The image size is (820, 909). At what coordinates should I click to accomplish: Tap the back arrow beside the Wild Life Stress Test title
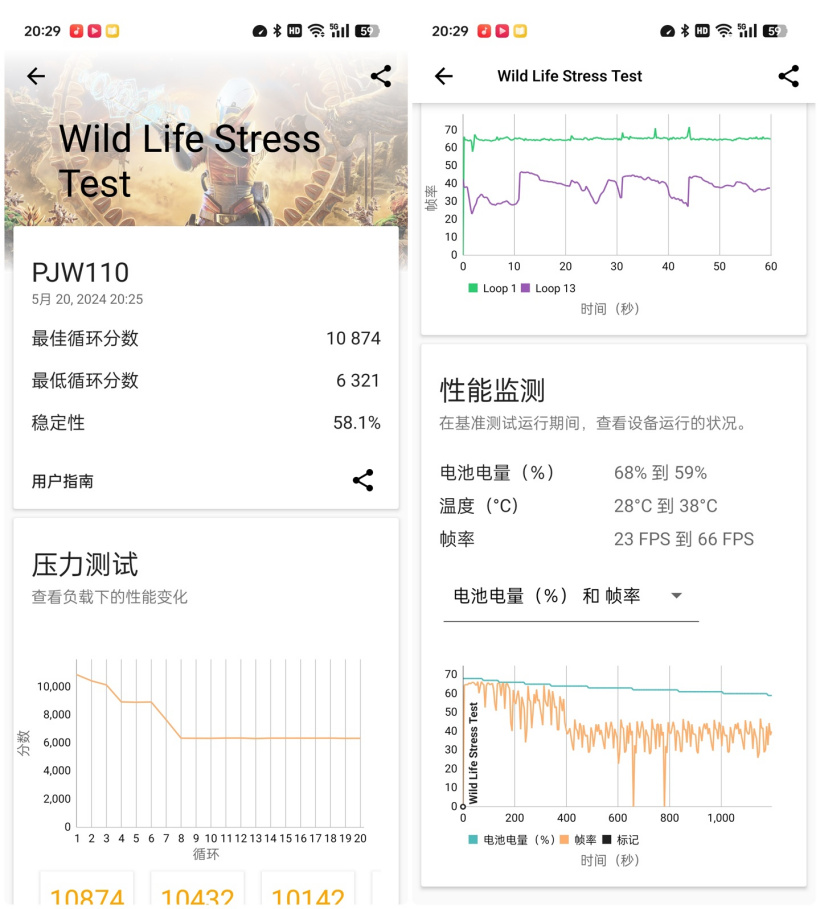(444, 76)
